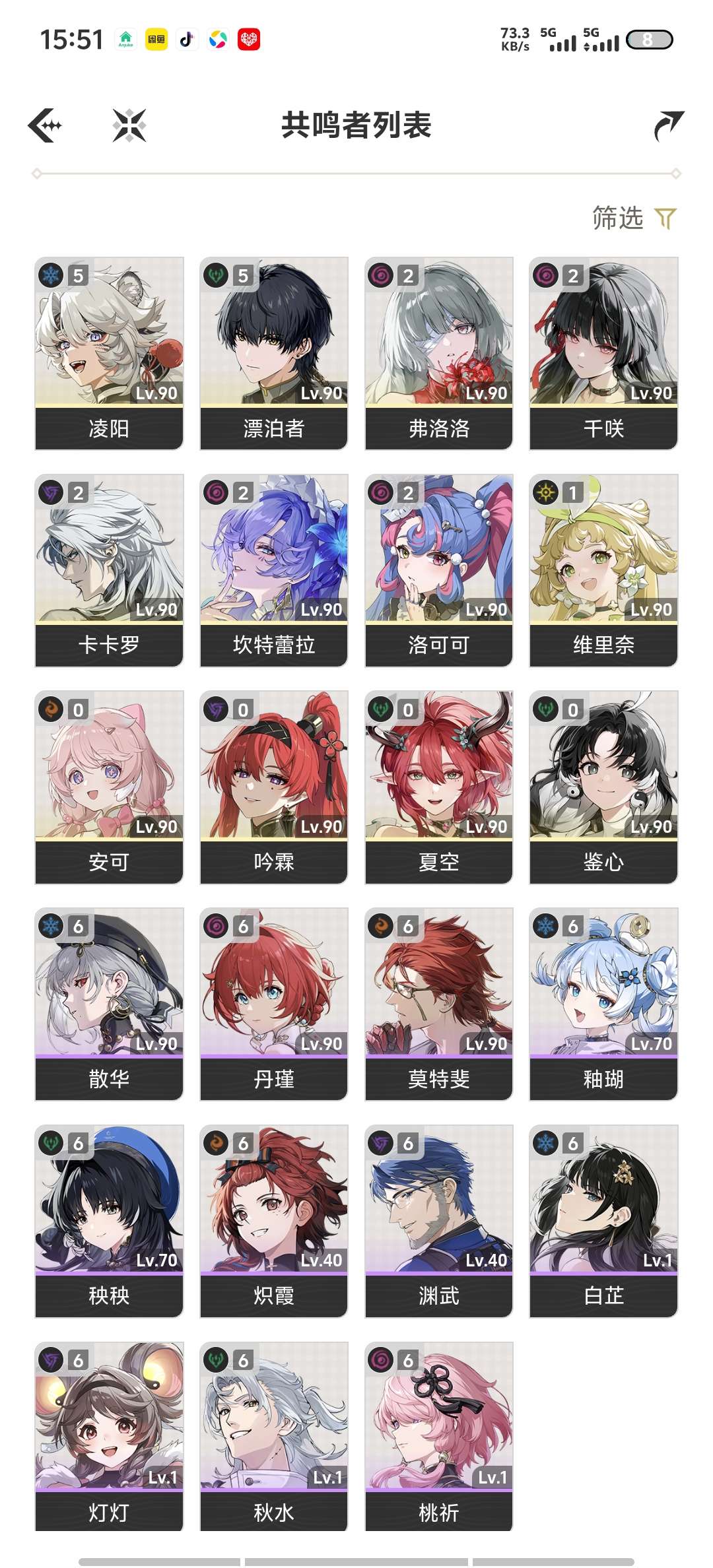
Task: Tap the crossed-blades icon in header
Action: point(129,125)
